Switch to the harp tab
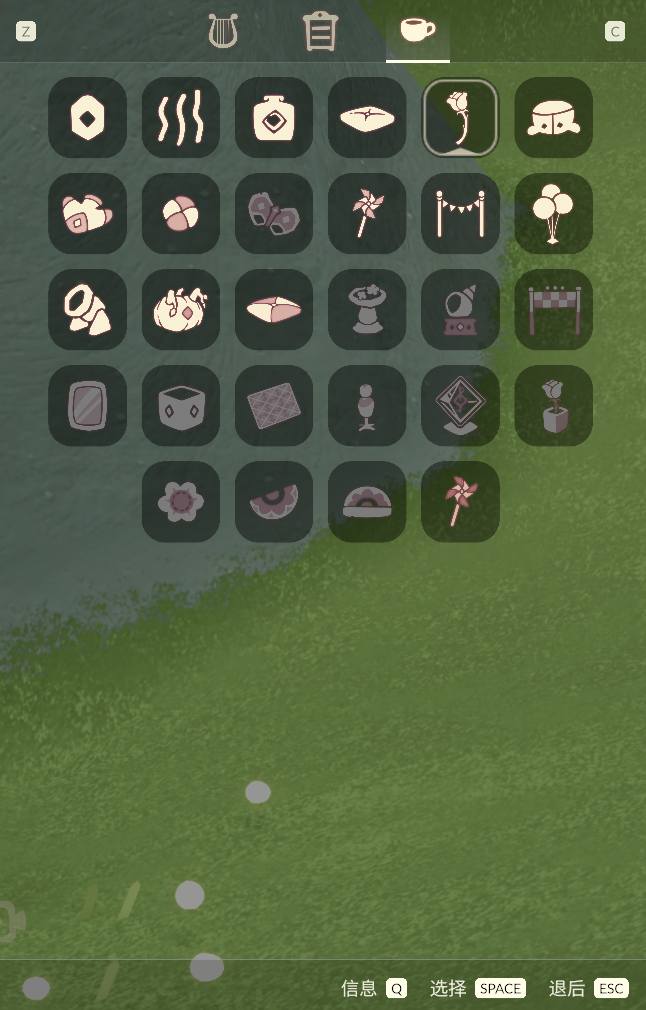 click(223, 31)
